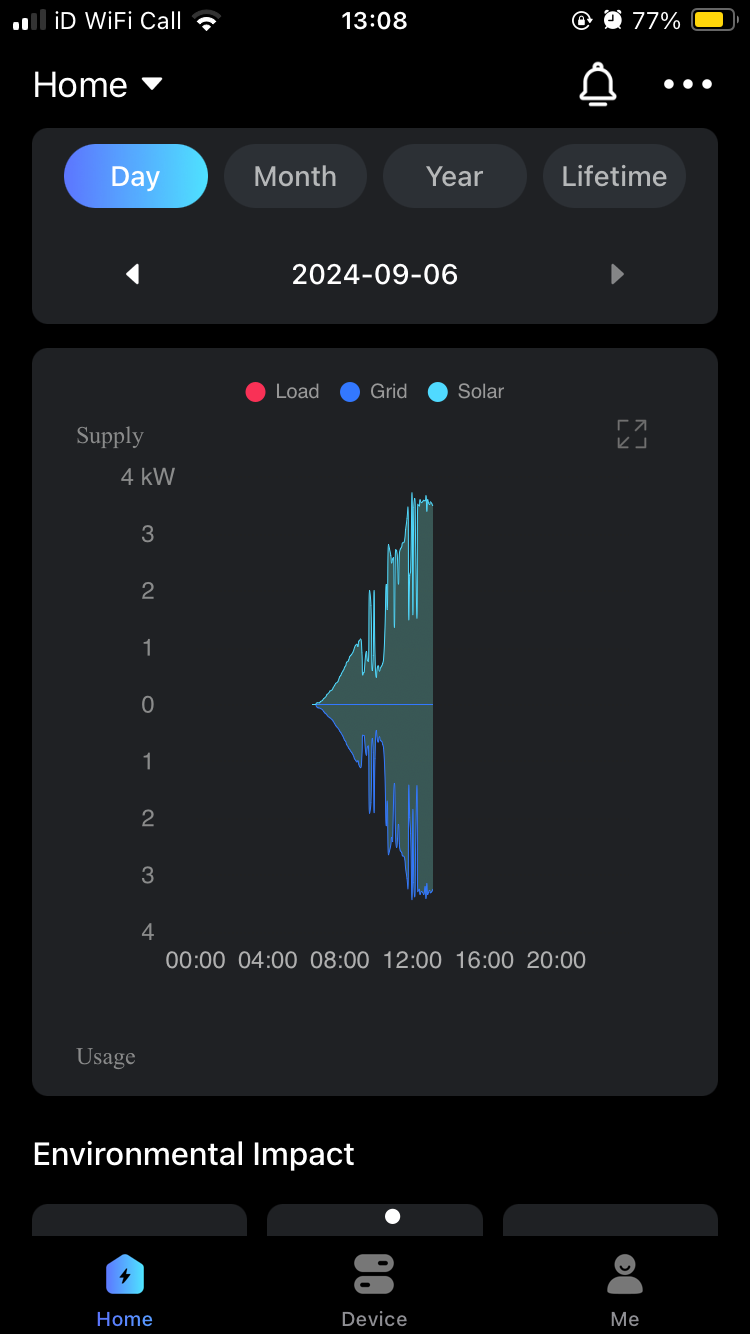The image size is (750, 1334).
Task: Go to the next day
Action: [617, 274]
